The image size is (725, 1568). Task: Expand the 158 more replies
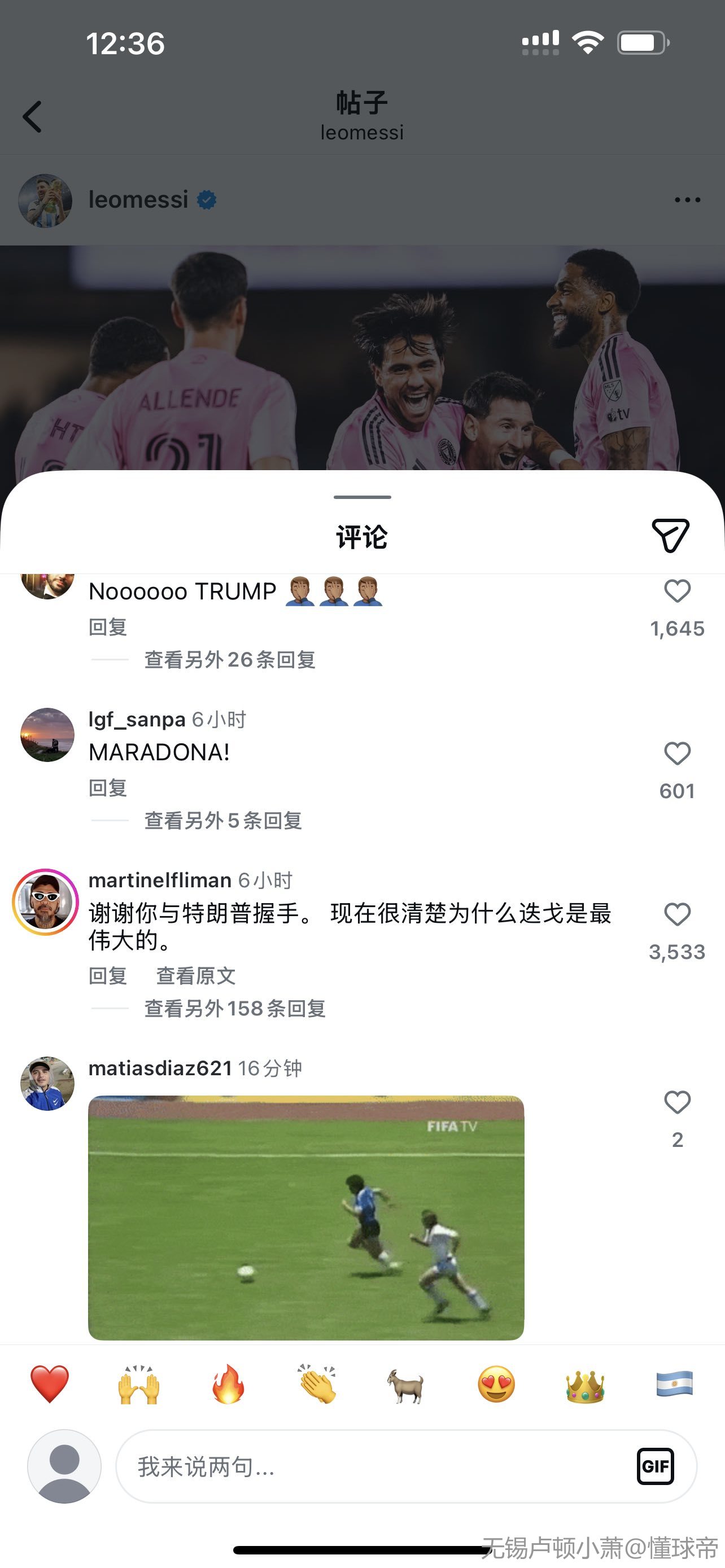tap(234, 1009)
